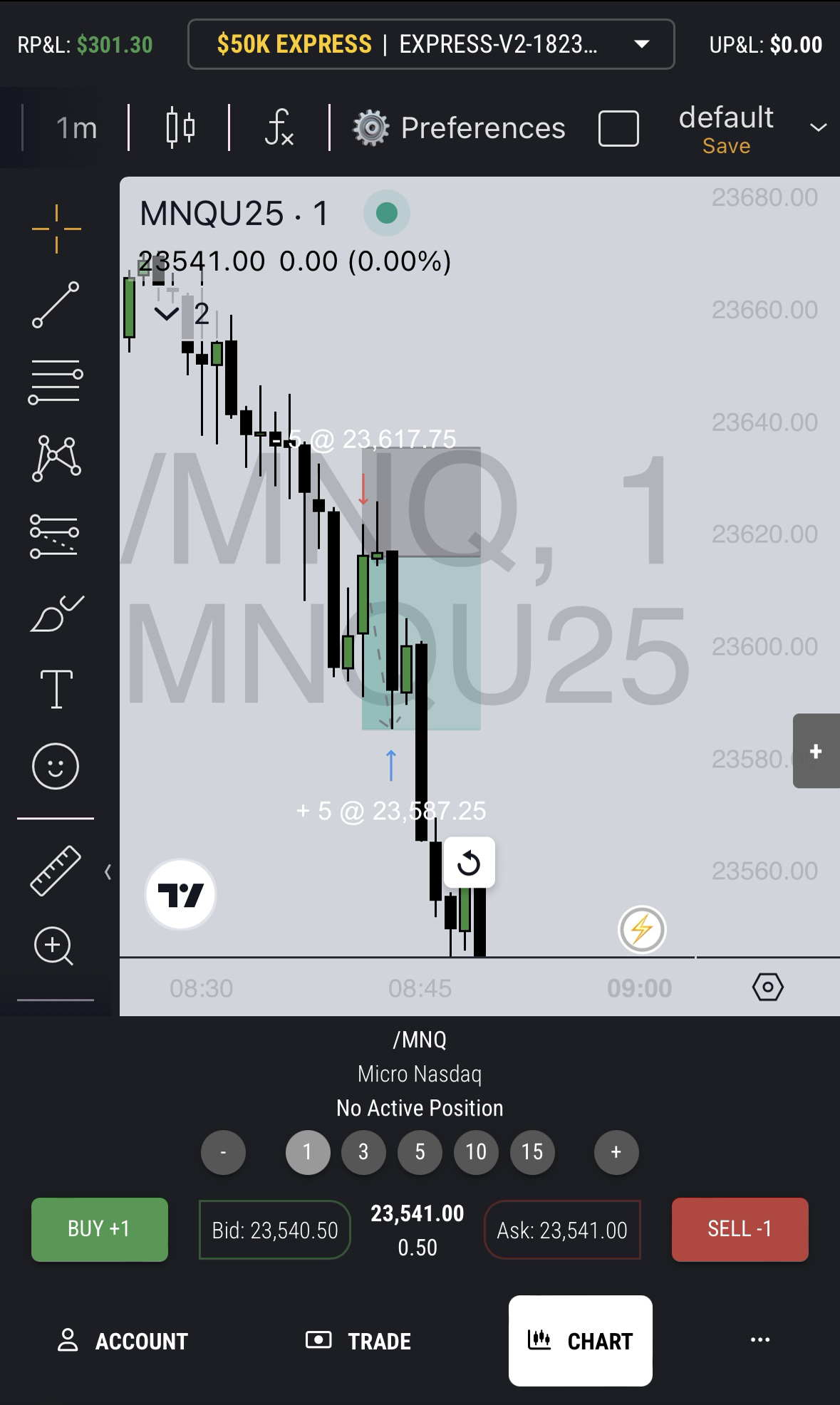The height and width of the screenshot is (1405, 840).
Task: Reset the chart view
Action: tap(469, 864)
